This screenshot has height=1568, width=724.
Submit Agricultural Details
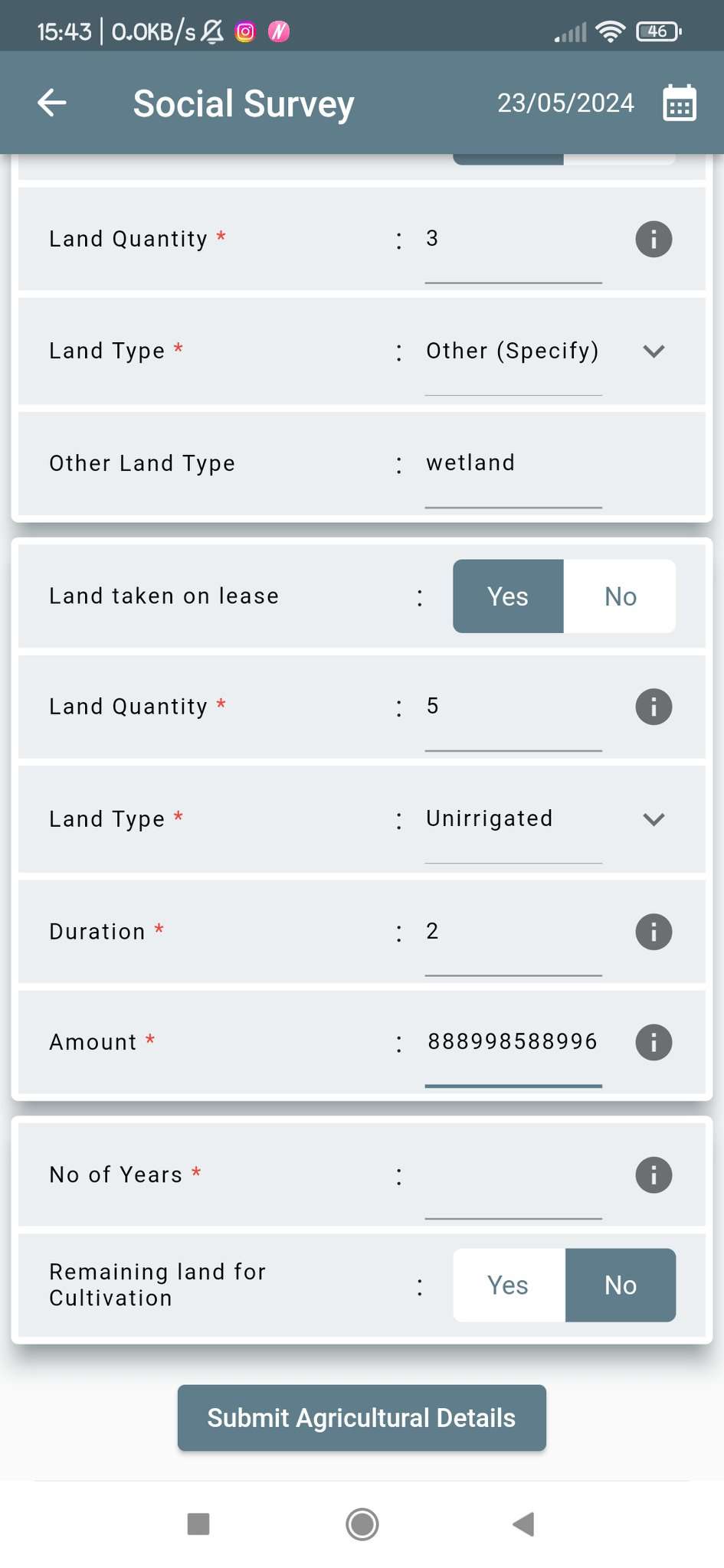tap(362, 1418)
